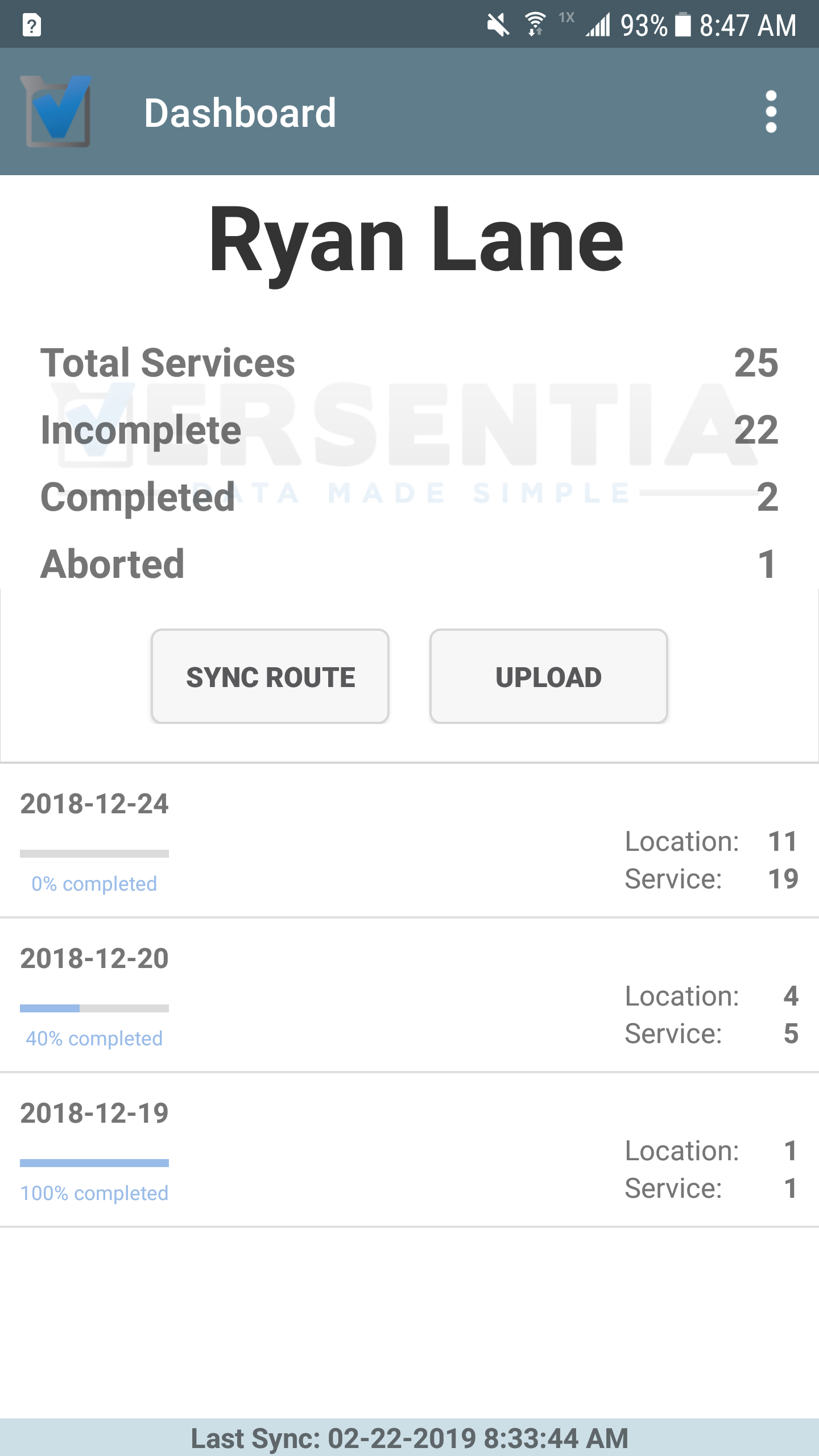Screen dimensions: 819x1456
Task: Open the overflow menu
Action: pyautogui.click(x=771, y=112)
